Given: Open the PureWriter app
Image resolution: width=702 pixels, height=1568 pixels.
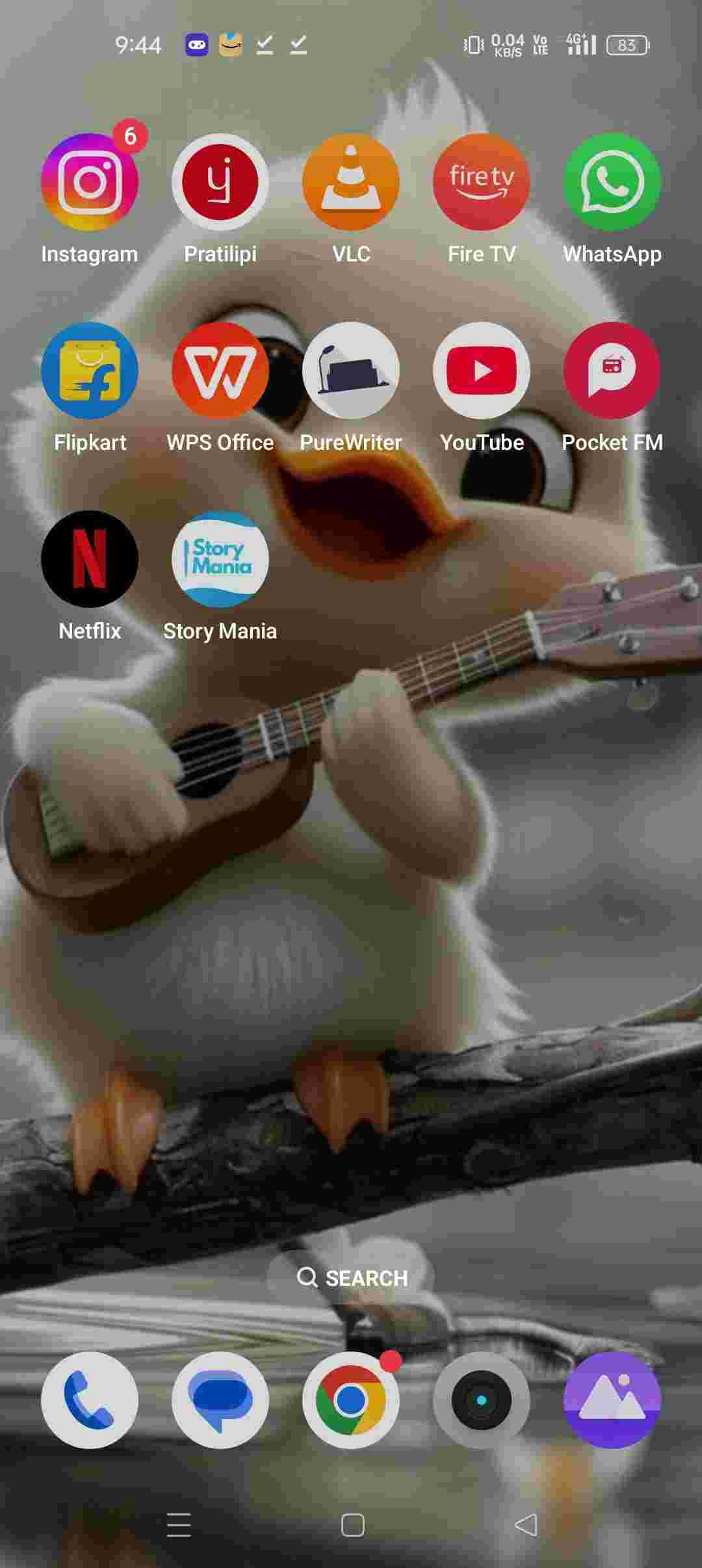Looking at the screenshot, I should coord(351,371).
